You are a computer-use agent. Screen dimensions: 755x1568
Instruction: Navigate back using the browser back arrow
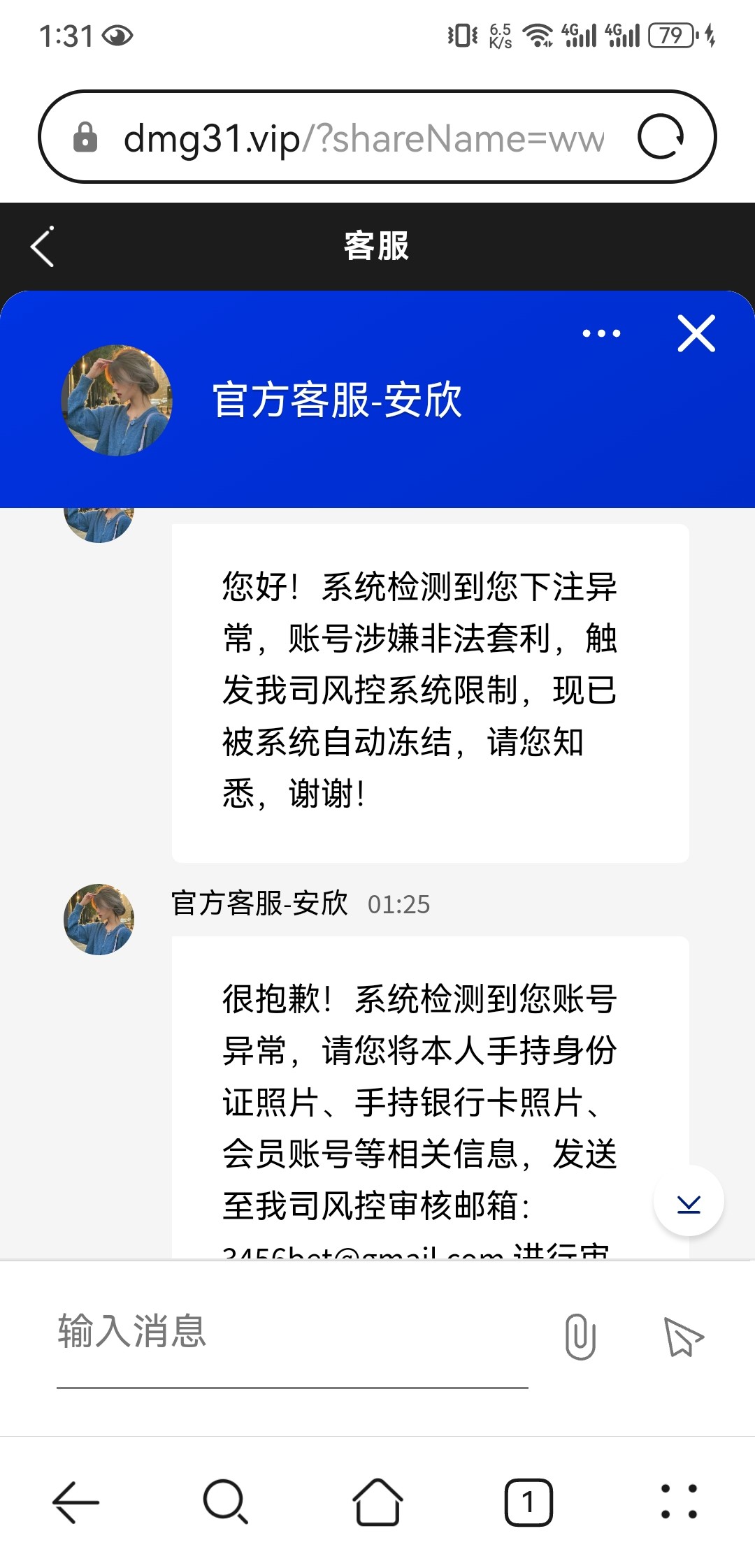tap(75, 1502)
